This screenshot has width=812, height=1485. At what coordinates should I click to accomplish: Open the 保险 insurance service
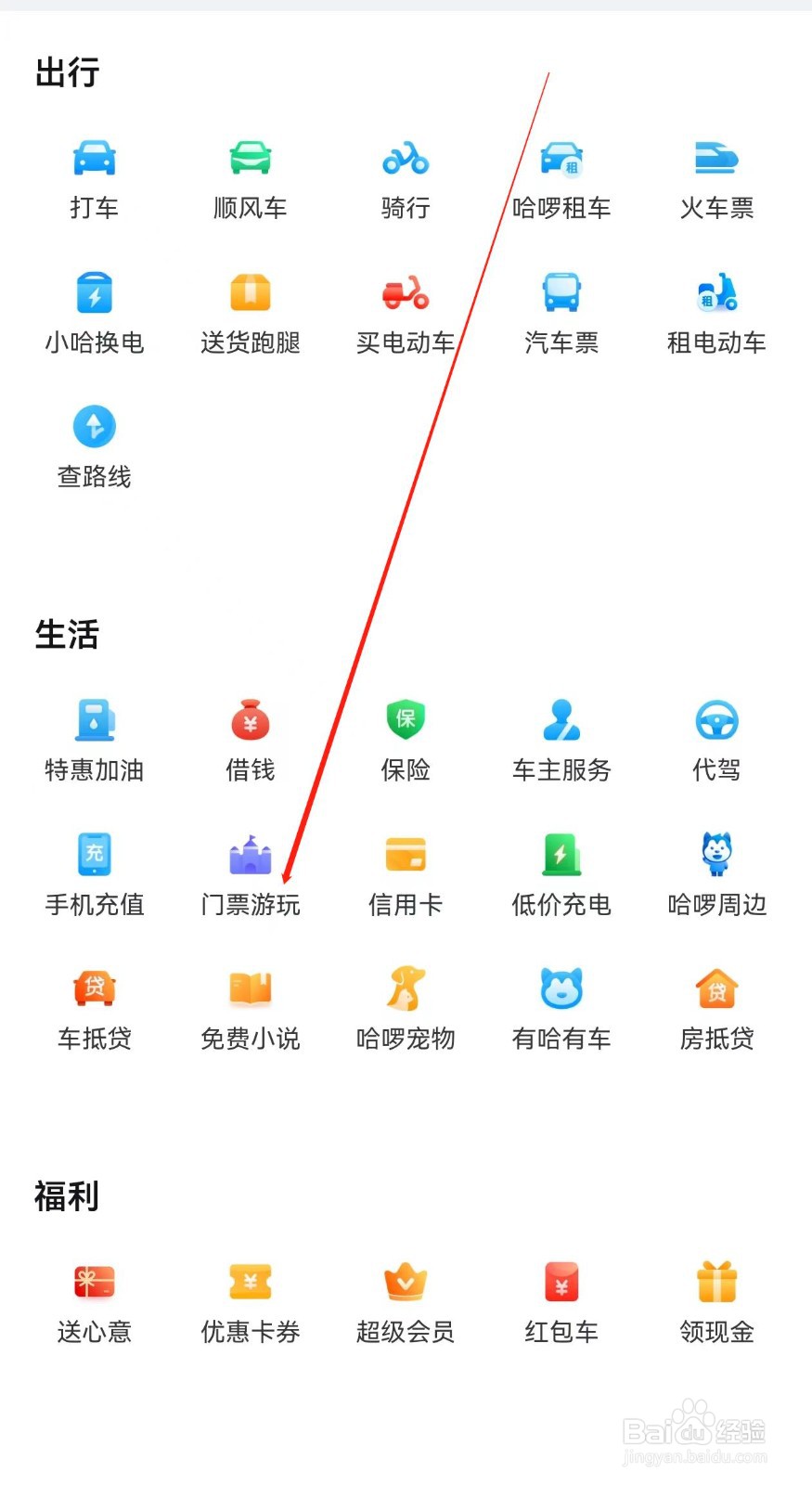405,738
